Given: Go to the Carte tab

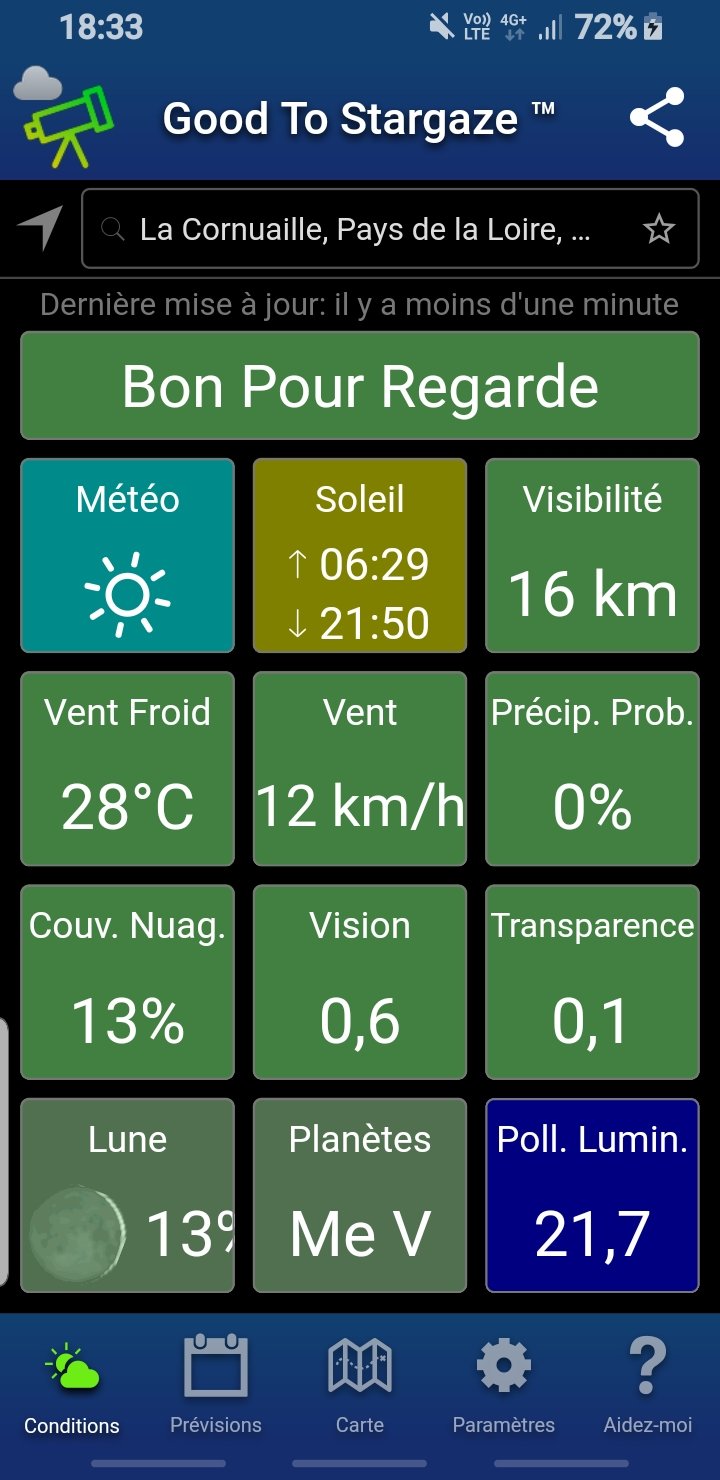Looking at the screenshot, I should [360, 1385].
